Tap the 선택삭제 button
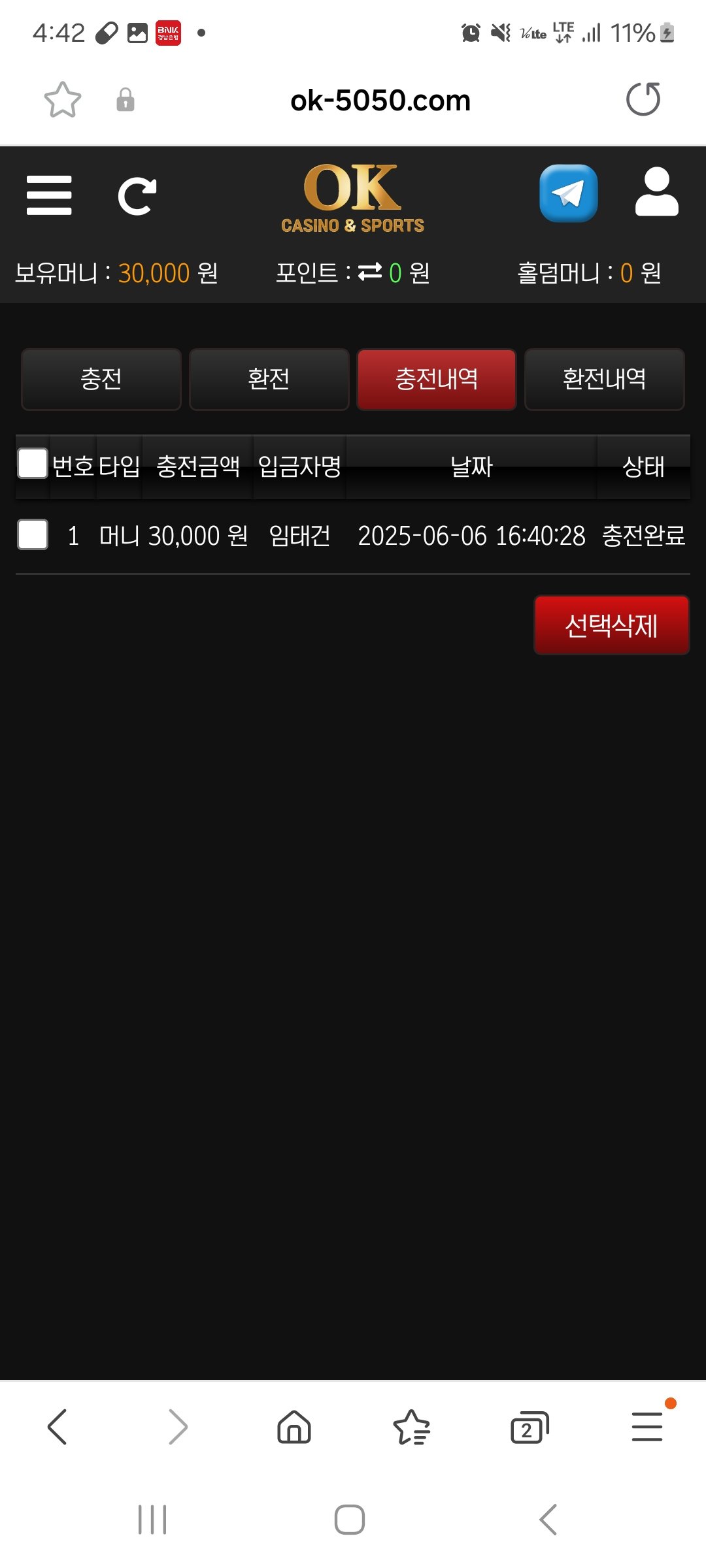Viewport: 706px width, 1568px height. point(611,625)
